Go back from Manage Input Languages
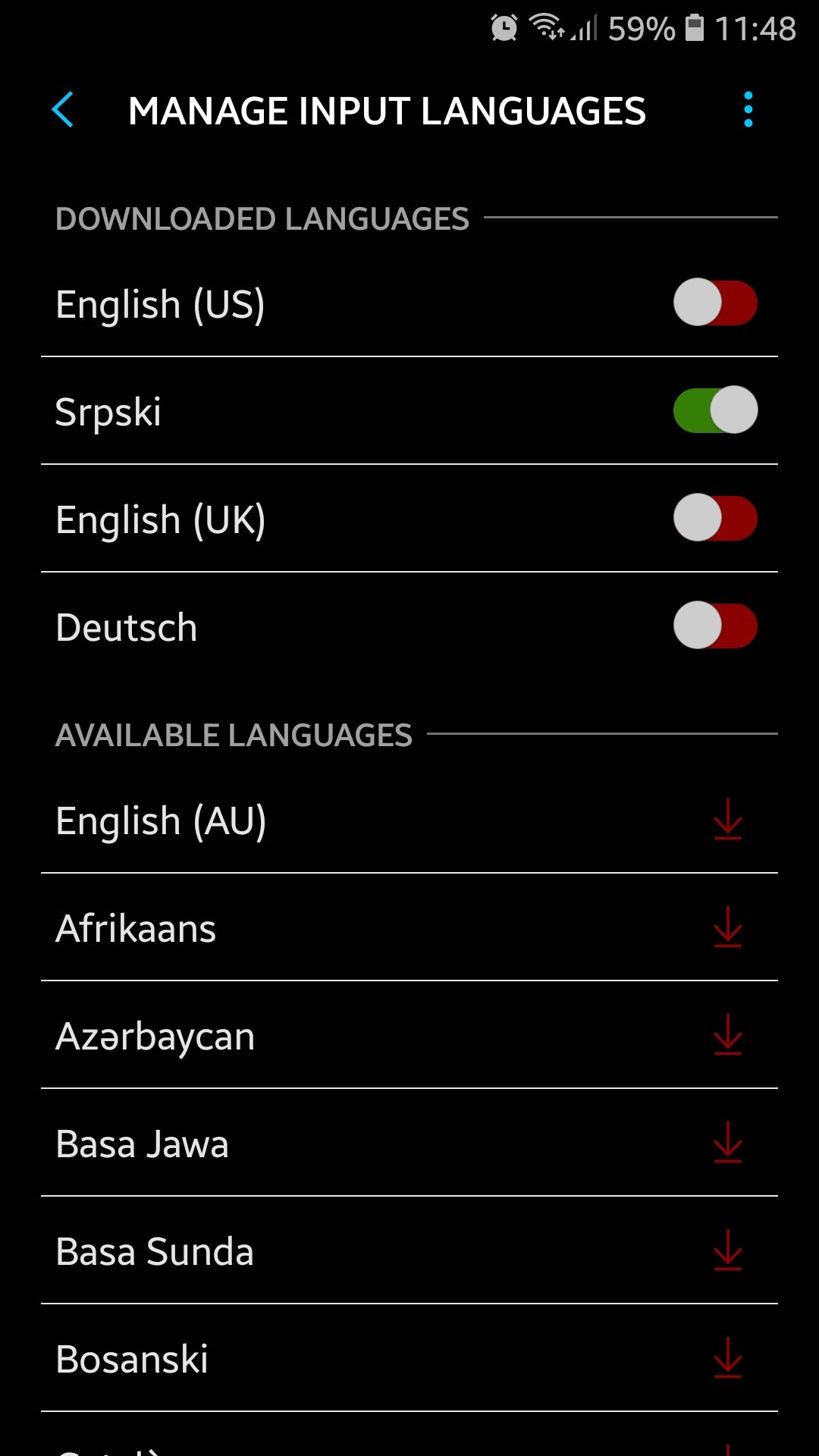The height and width of the screenshot is (1456, 819). click(x=63, y=110)
